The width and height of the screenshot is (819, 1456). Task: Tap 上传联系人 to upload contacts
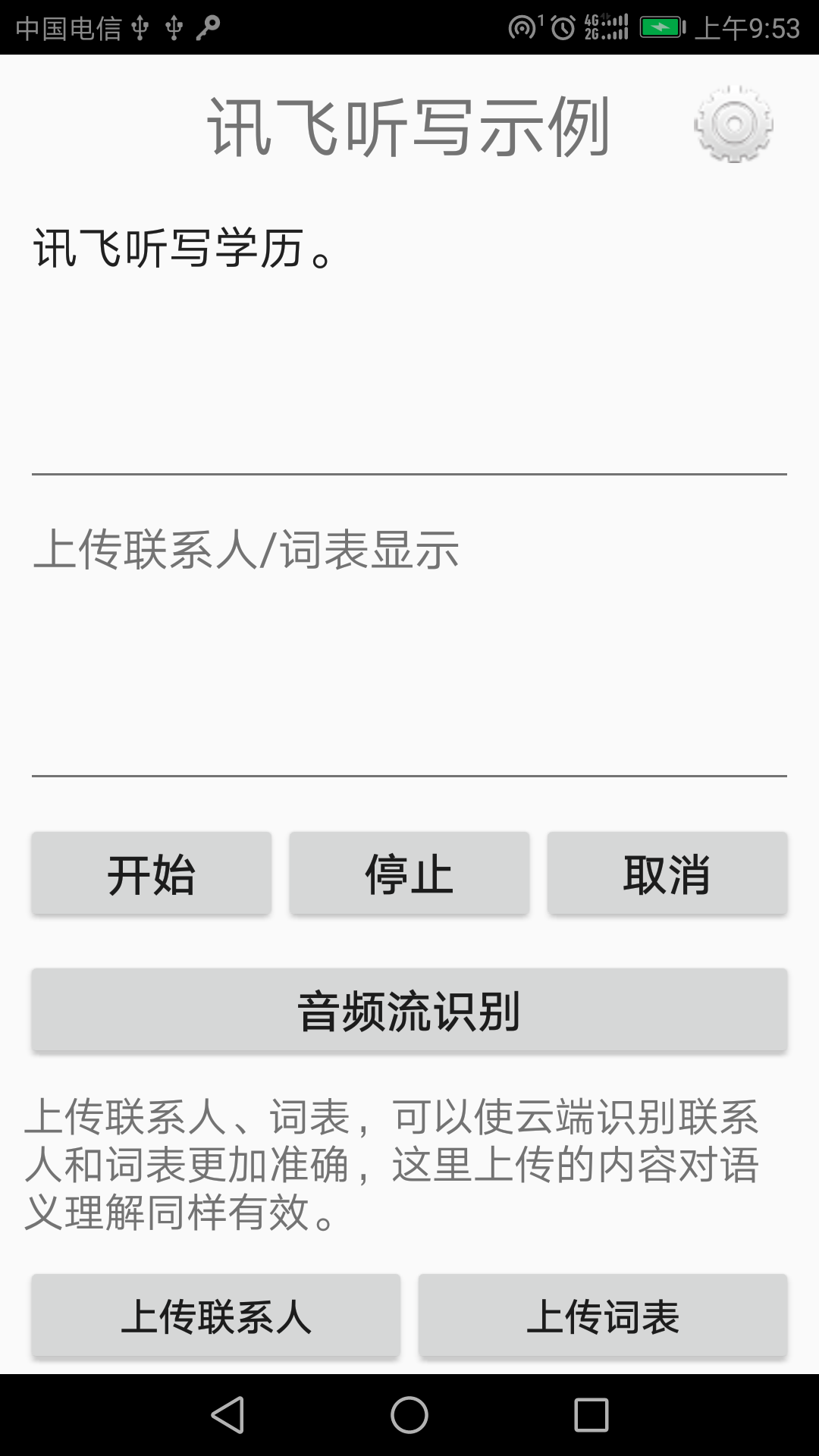[x=216, y=1316]
